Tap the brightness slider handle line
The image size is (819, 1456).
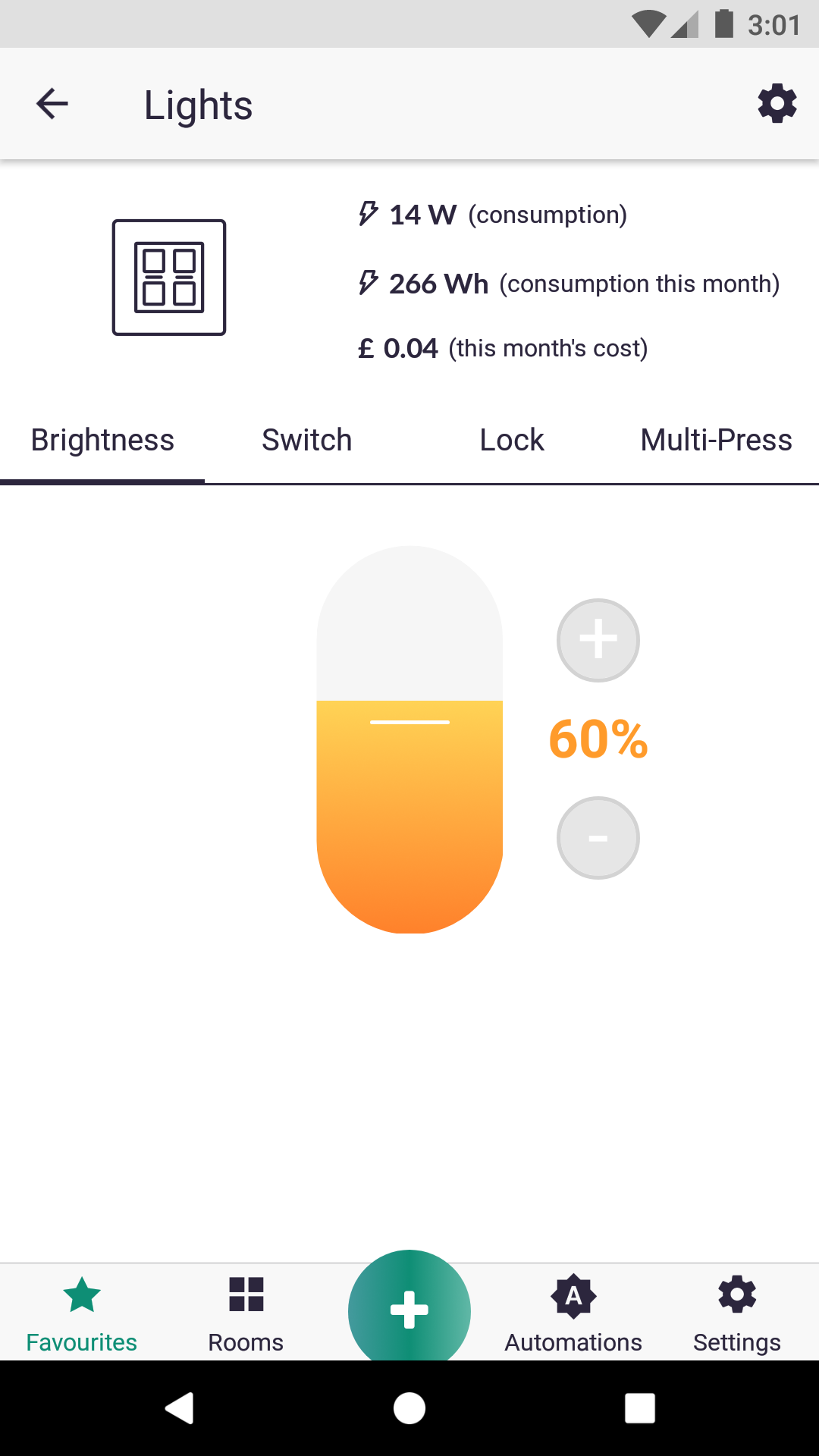click(409, 722)
